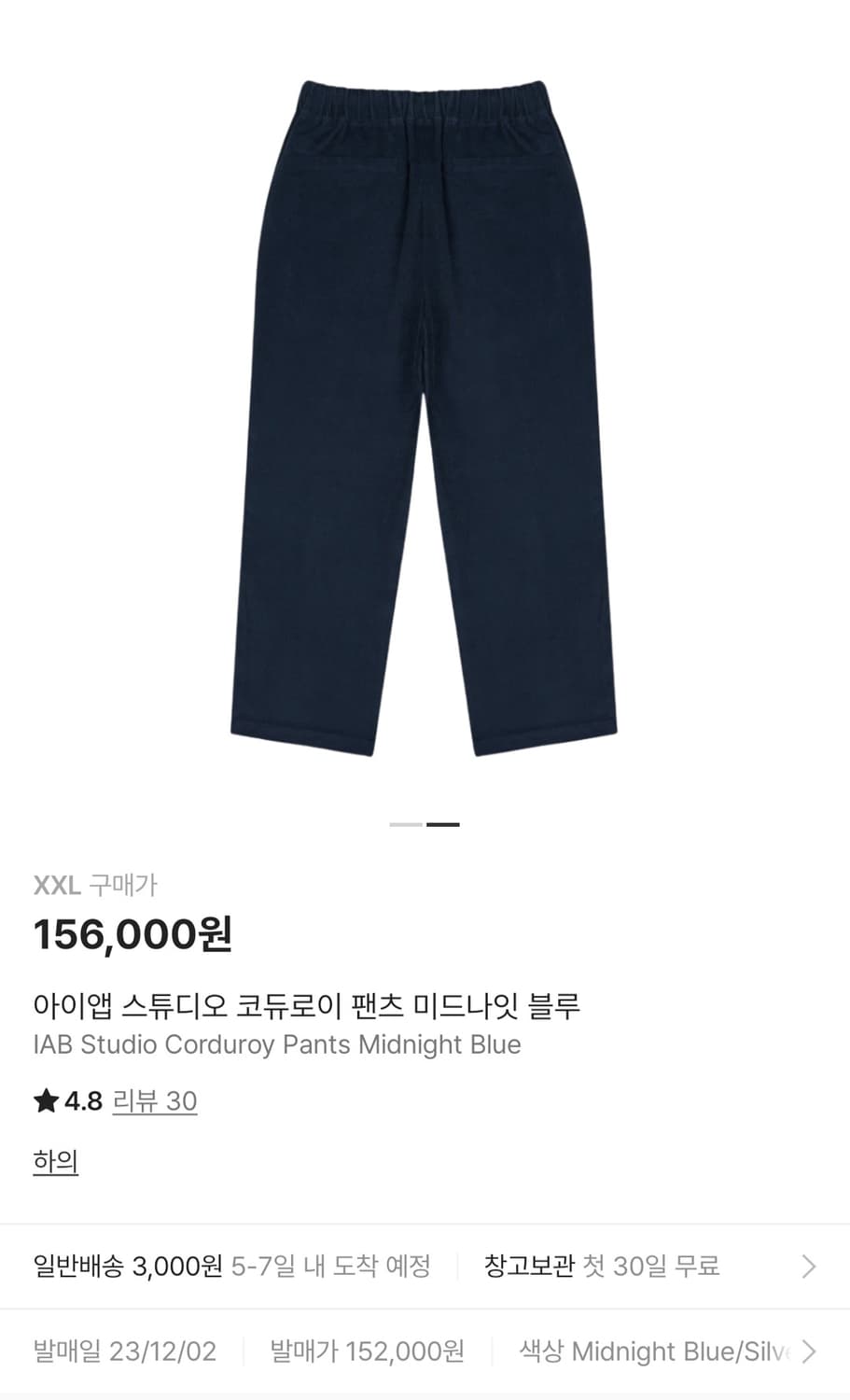Select the first carousel indicator bar
Screen dimensions: 850x1400
click(x=405, y=824)
